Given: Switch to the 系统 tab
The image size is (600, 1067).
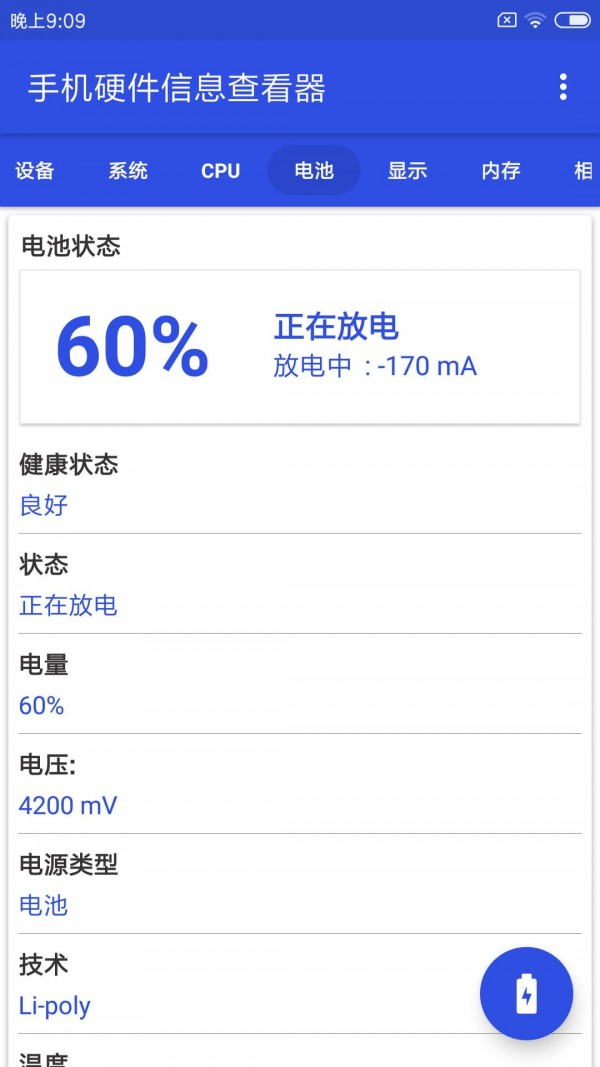Looking at the screenshot, I should pos(128,171).
